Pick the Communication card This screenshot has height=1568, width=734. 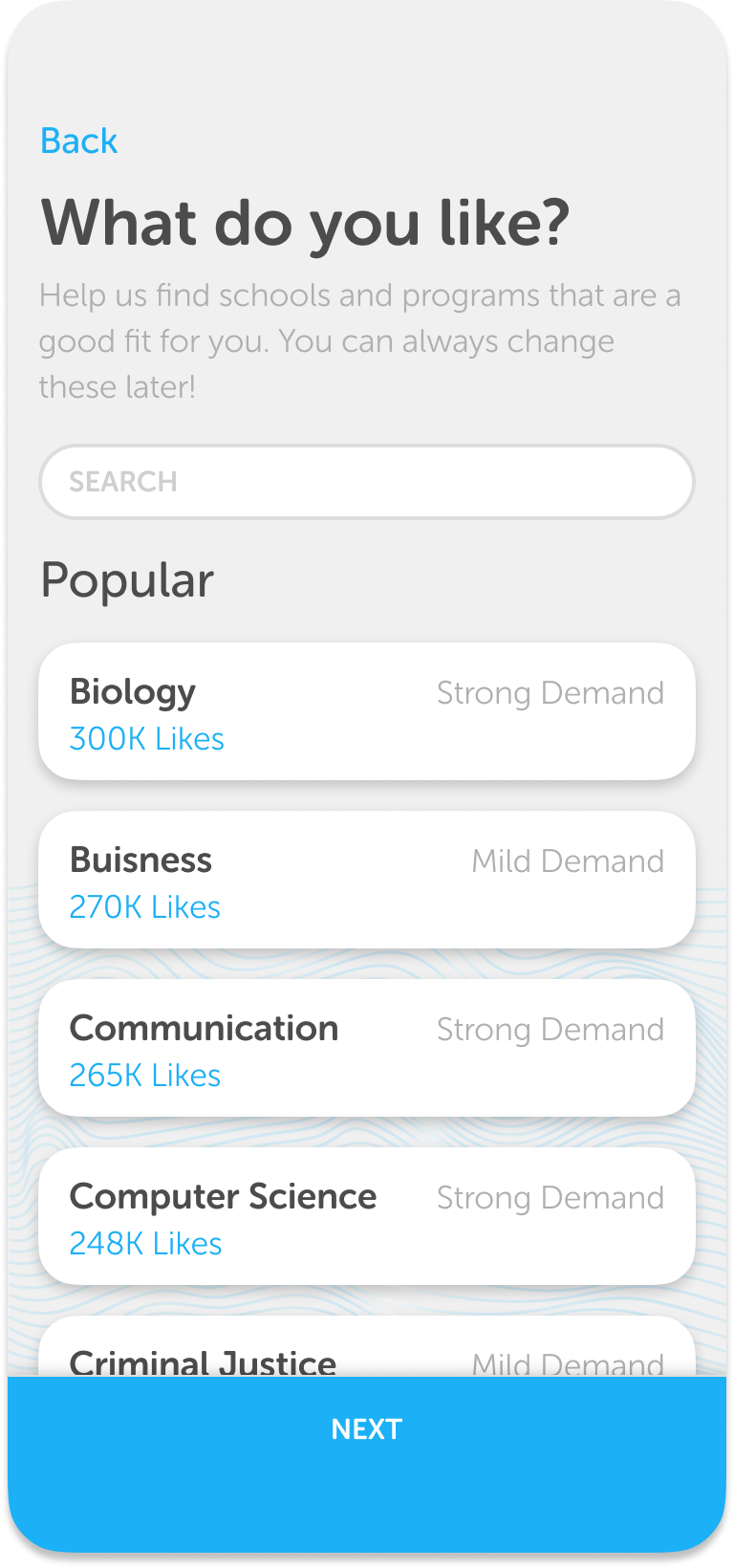pyautogui.click(x=367, y=1048)
